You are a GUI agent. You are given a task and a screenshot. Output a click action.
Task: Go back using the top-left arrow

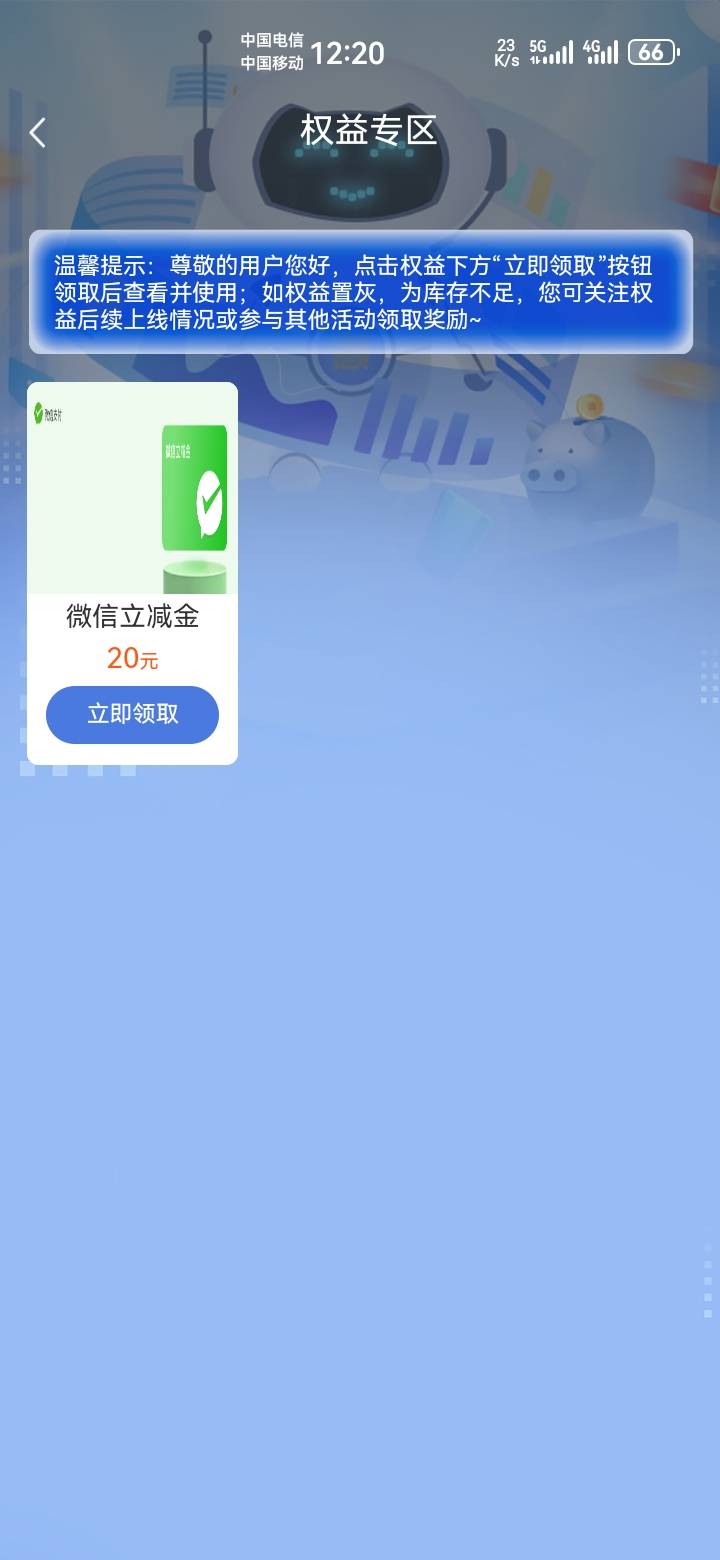(x=38, y=132)
